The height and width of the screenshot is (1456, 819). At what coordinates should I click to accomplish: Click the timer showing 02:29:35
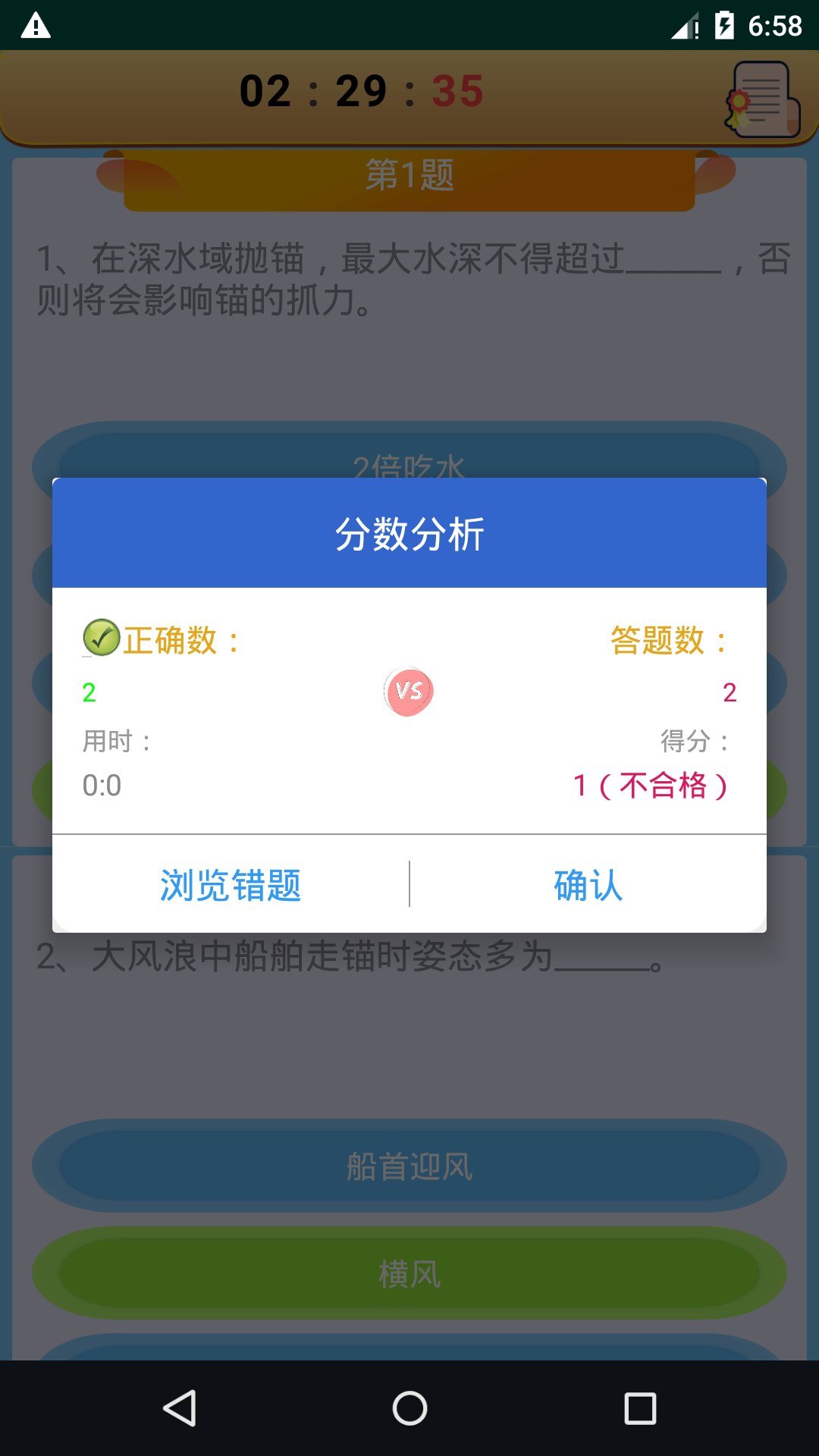(360, 91)
